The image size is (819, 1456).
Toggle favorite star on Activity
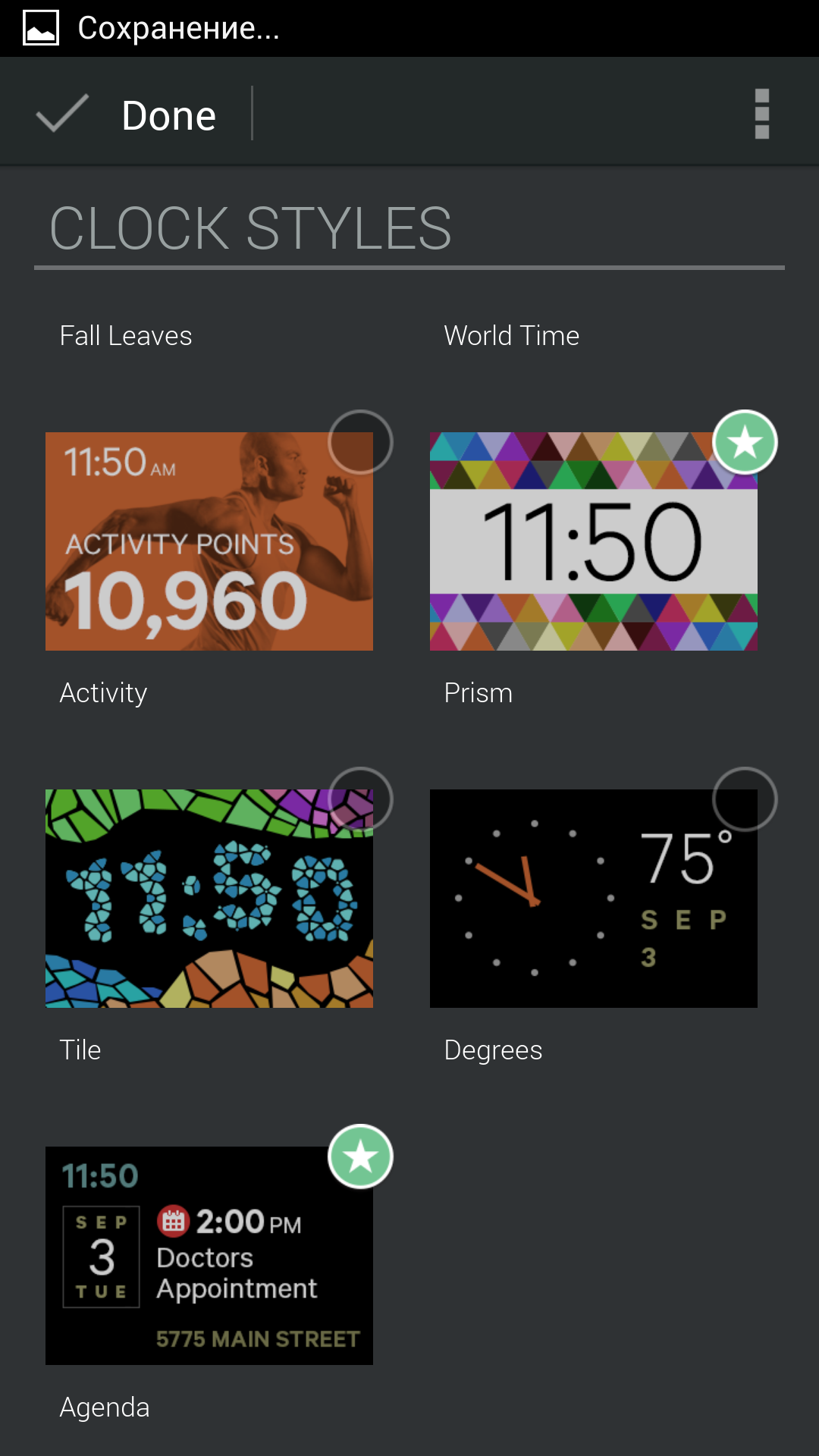pos(360,442)
